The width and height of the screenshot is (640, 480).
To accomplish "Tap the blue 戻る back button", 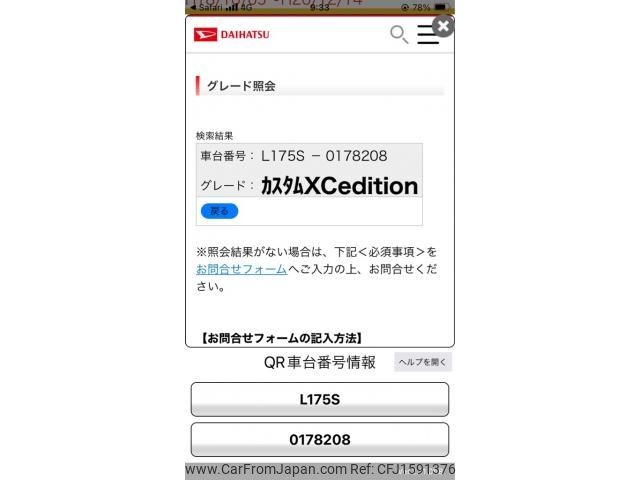I will [x=219, y=211].
